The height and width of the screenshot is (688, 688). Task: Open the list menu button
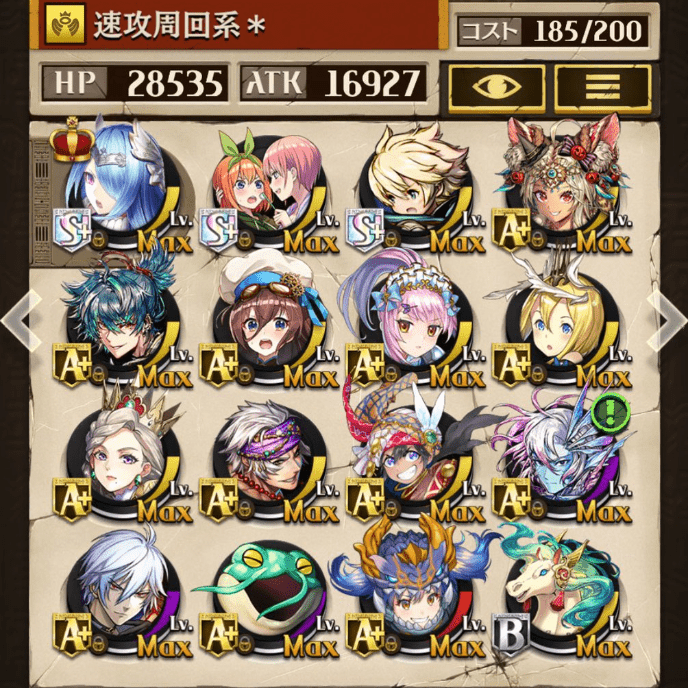point(602,86)
